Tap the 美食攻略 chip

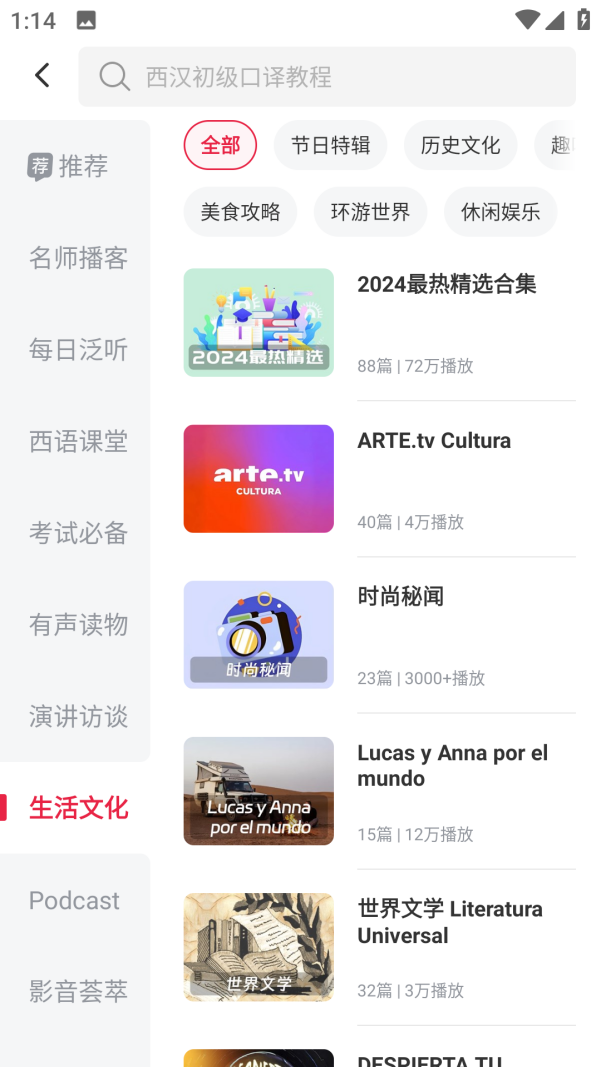point(240,212)
